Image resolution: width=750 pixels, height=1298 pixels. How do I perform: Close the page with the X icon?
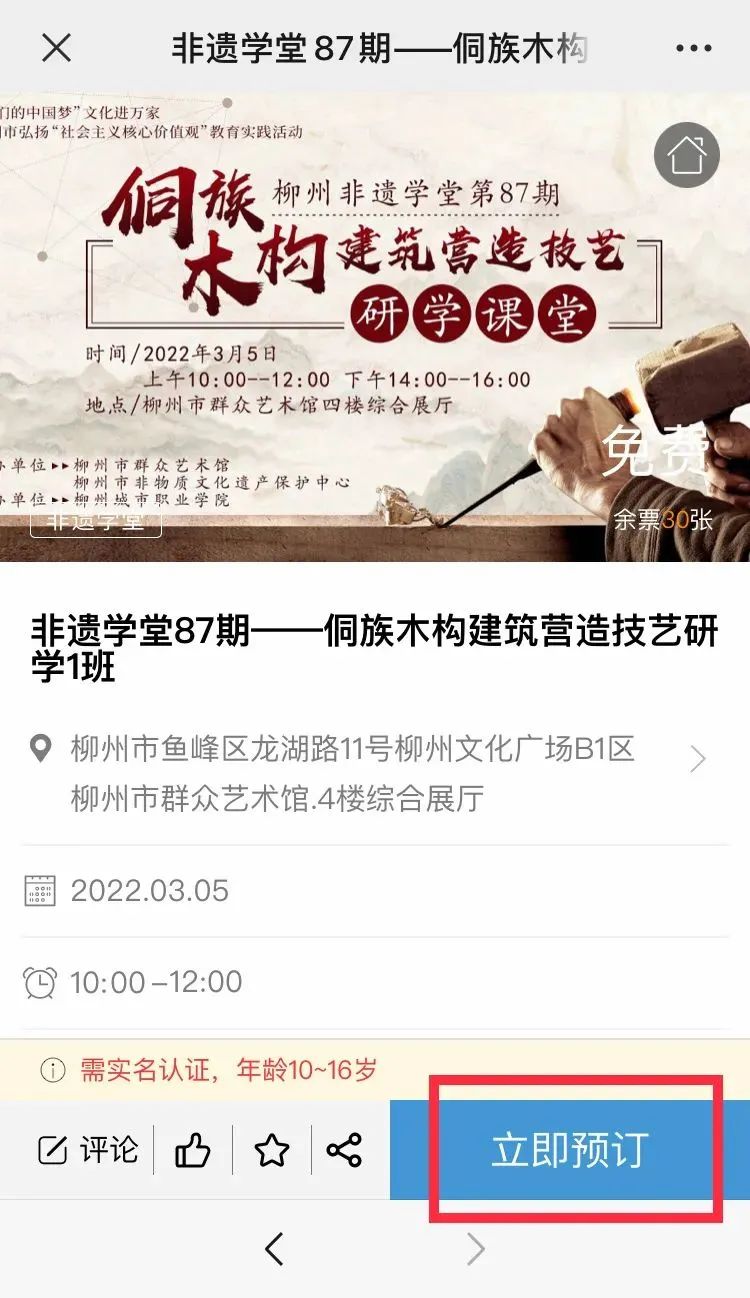point(57,47)
